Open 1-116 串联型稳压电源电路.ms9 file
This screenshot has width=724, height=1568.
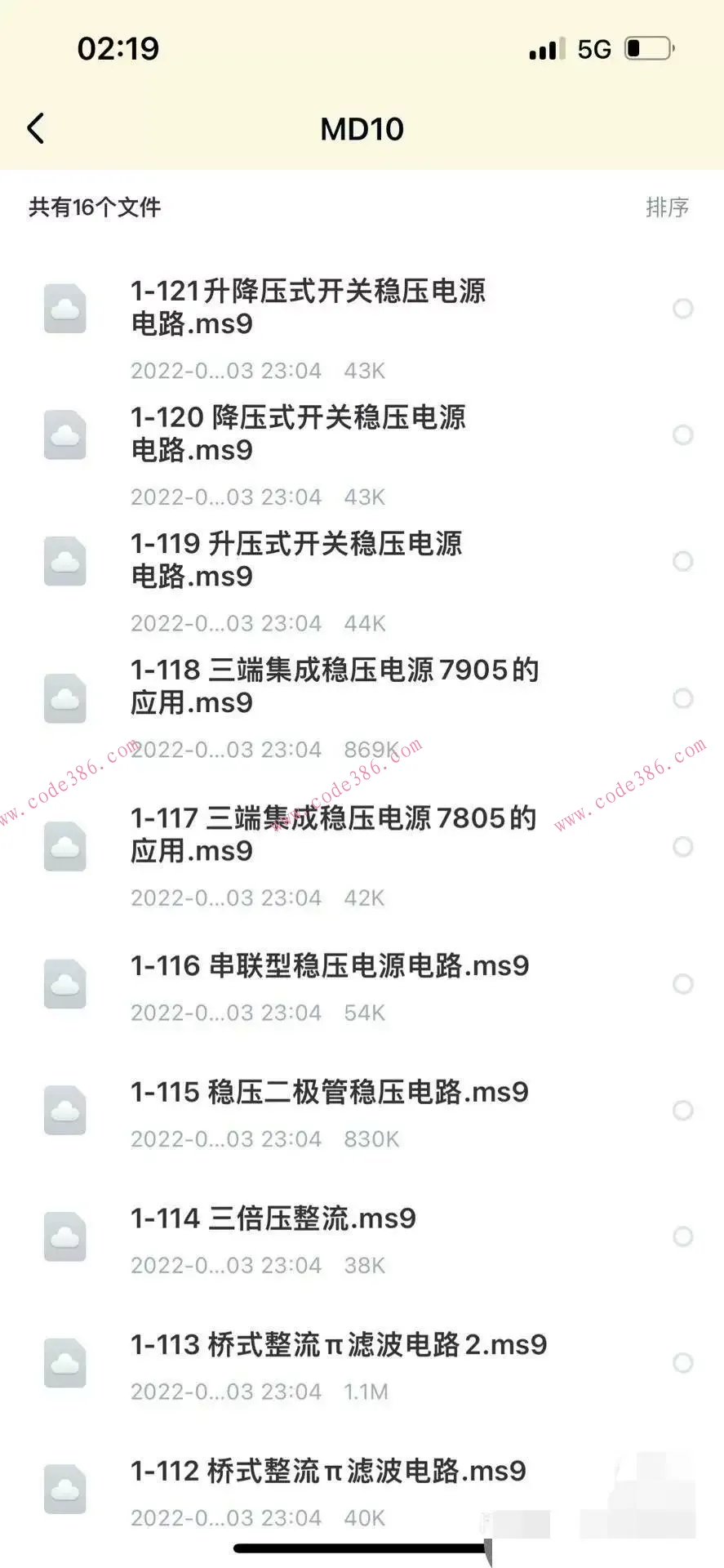[x=326, y=966]
